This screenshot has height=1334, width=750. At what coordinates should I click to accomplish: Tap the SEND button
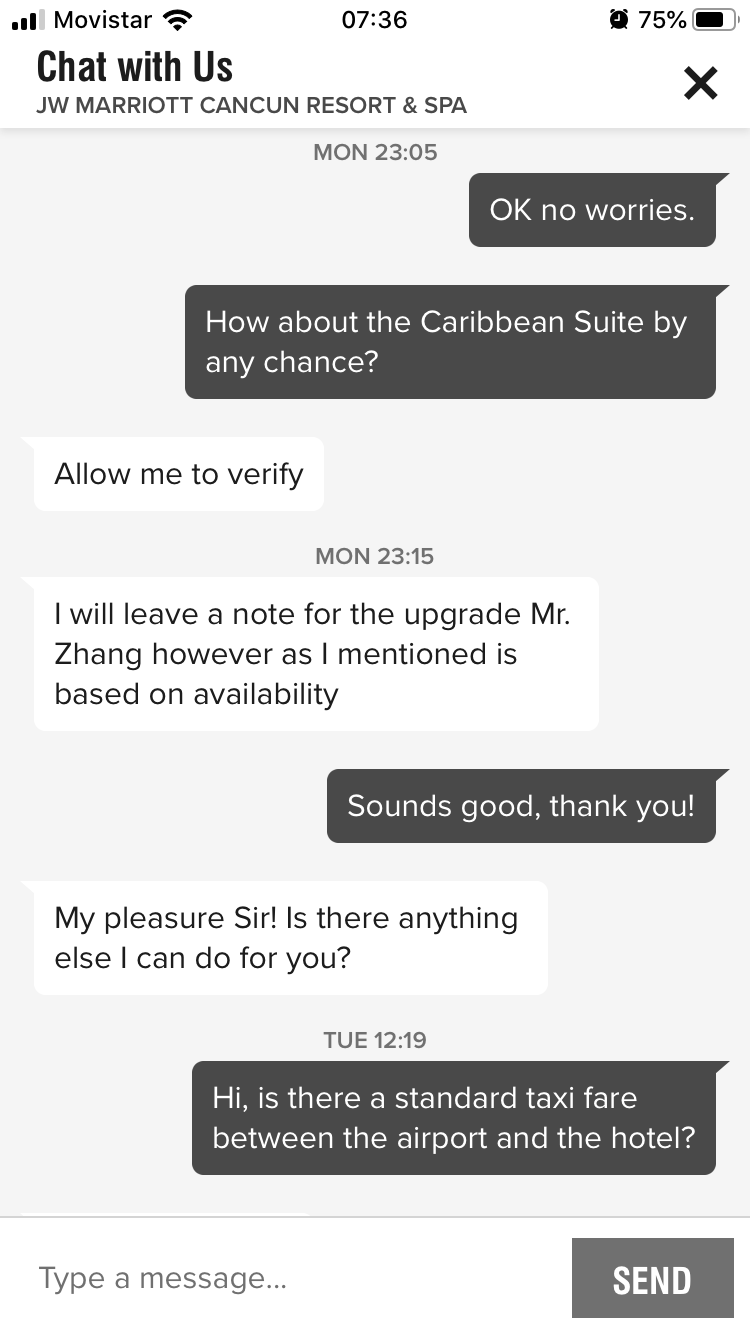coord(652,1279)
